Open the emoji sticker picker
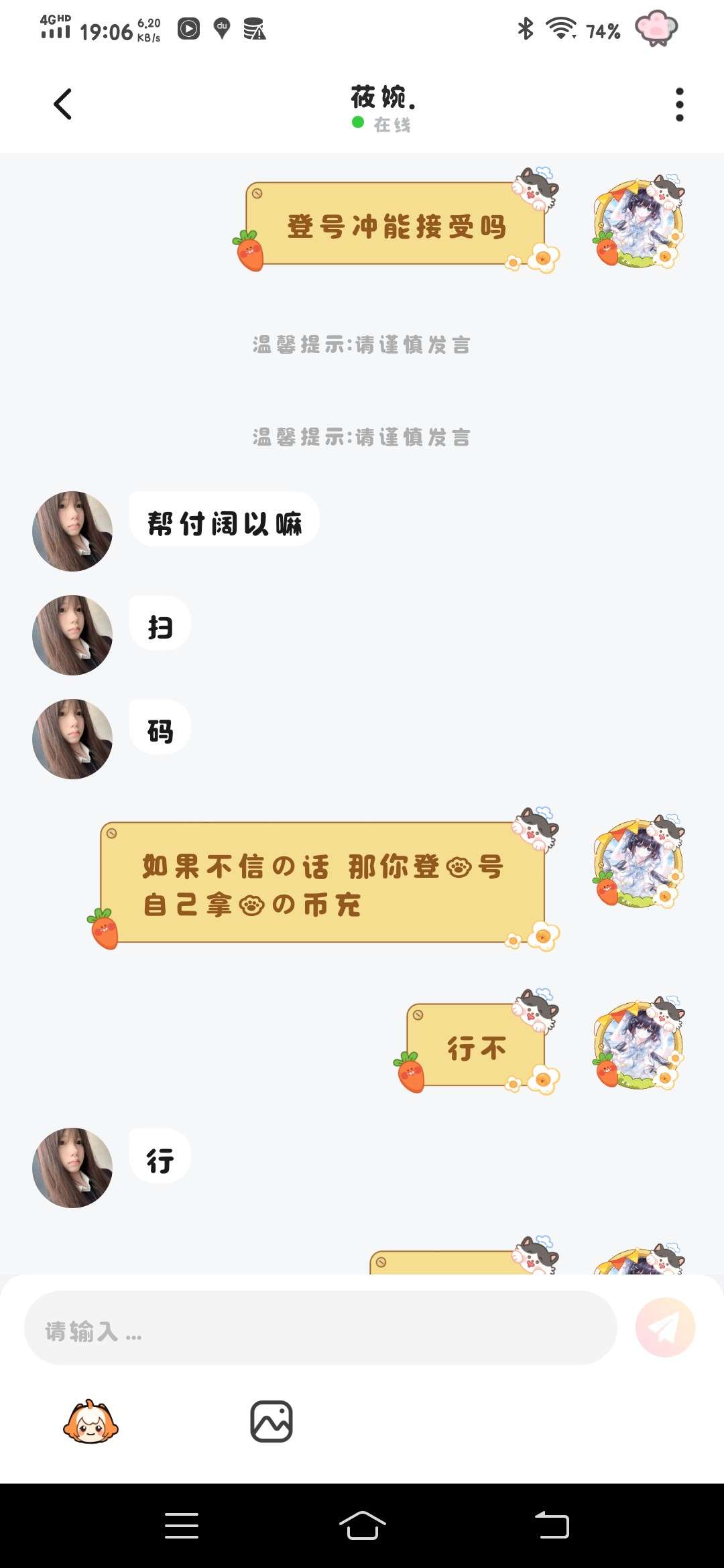Image resolution: width=724 pixels, height=1568 pixels. pyautogui.click(x=90, y=1422)
